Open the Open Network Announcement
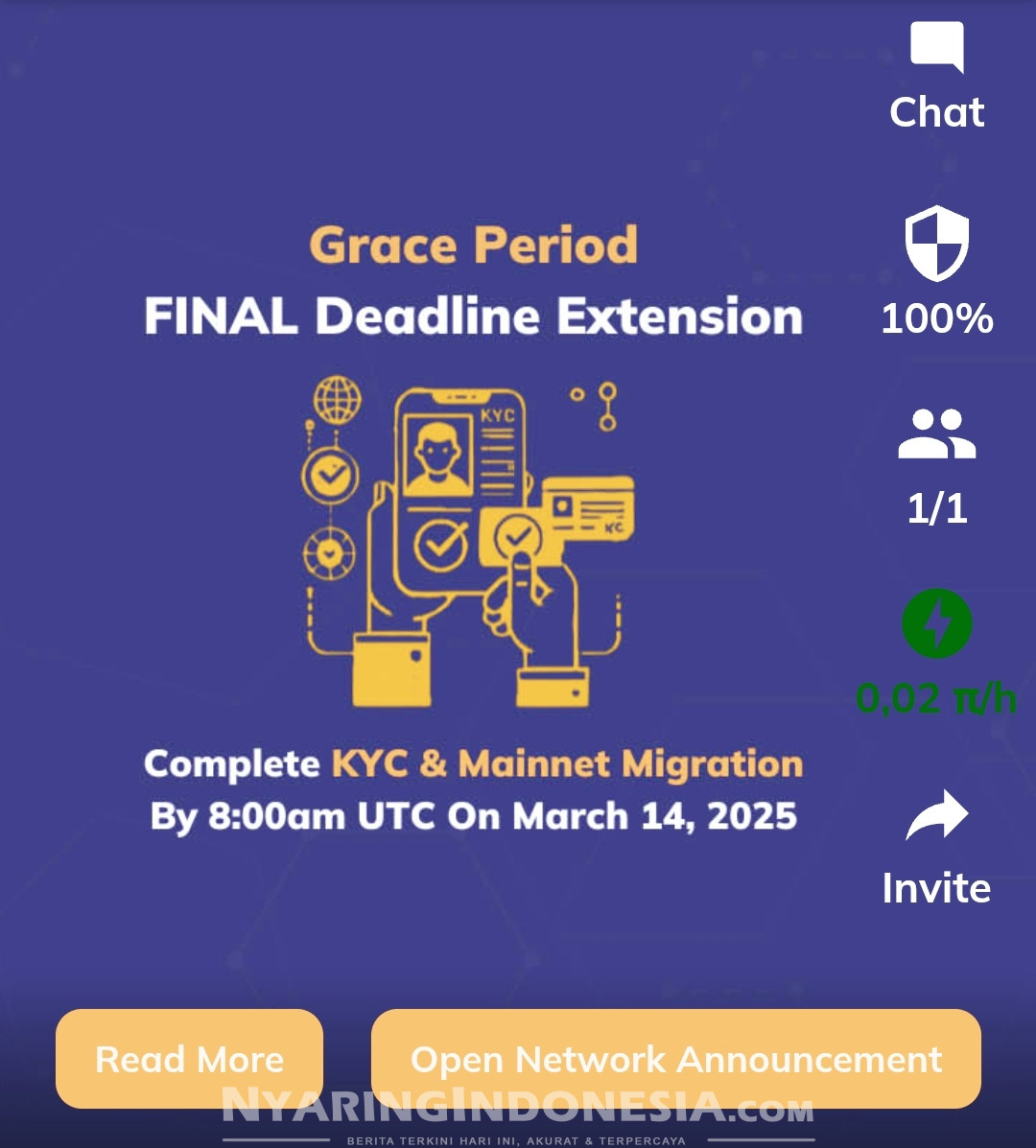This screenshot has width=1036, height=1148. tap(675, 1059)
